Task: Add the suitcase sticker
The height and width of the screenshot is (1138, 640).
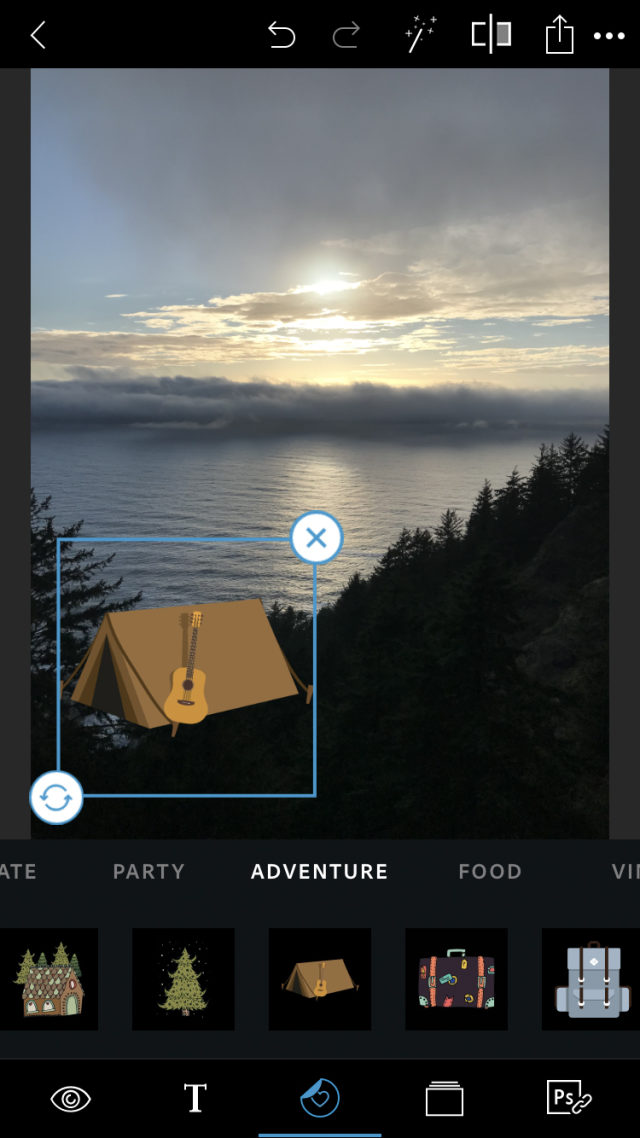Action: point(456,979)
